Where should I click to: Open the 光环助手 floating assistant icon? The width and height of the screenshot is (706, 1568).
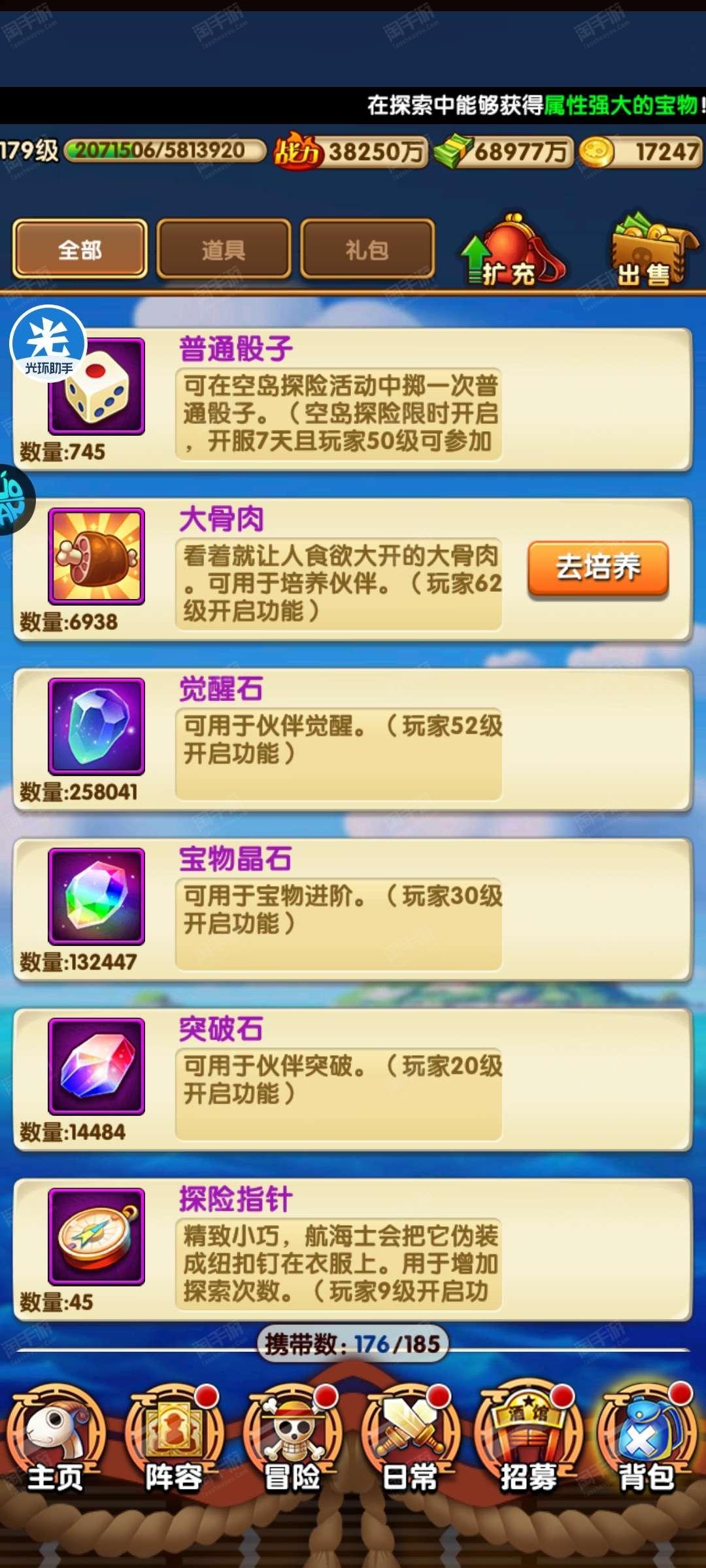coord(48,344)
